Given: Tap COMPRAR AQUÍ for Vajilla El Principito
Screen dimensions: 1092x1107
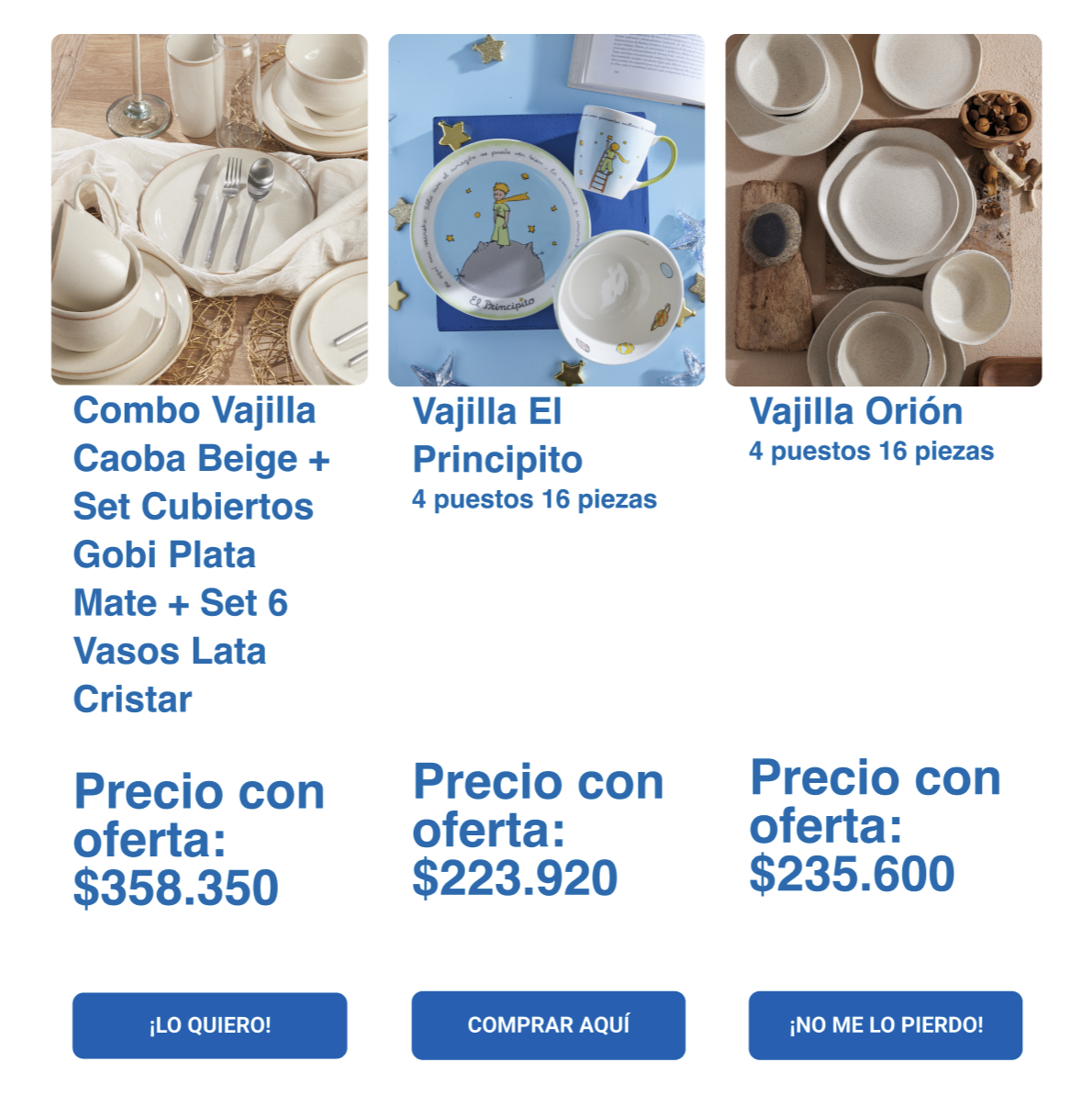Looking at the screenshot, I should click(548, 1025).
